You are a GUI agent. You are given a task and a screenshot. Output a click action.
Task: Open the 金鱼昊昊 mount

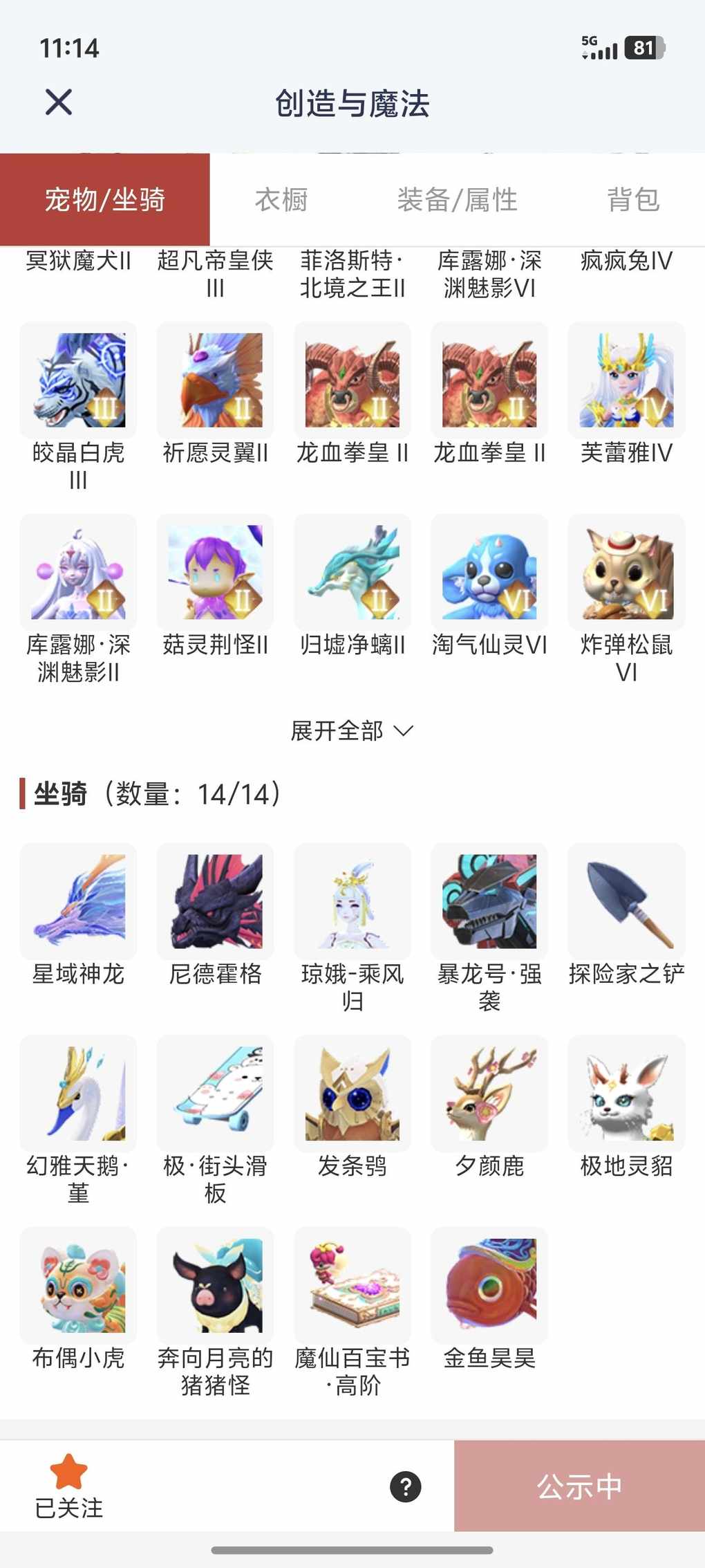(x=489, y=1285)
